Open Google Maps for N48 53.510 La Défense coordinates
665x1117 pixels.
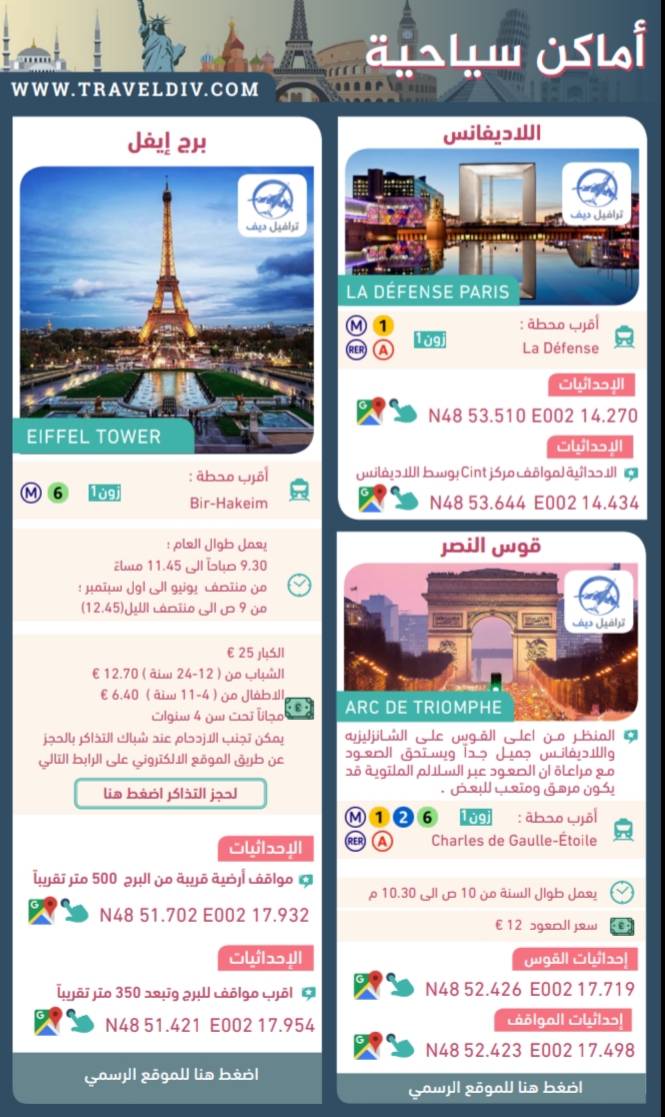coord(371,412)
